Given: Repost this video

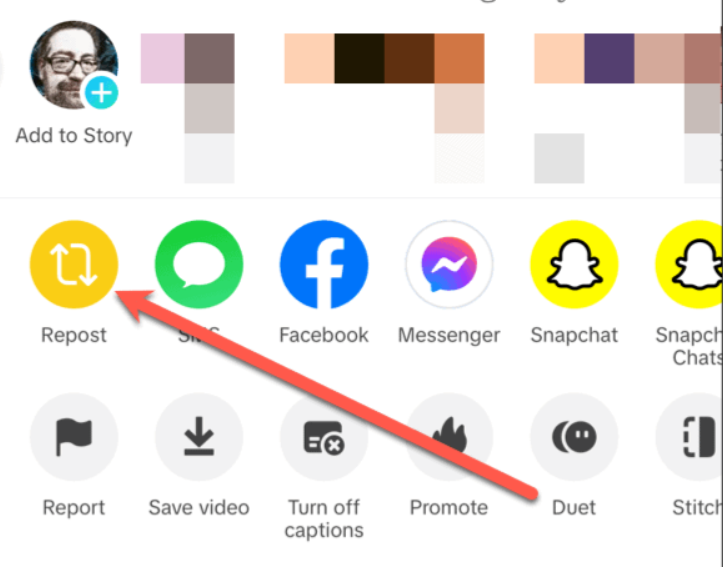Looking at the screenshot, I should [74, 265].
